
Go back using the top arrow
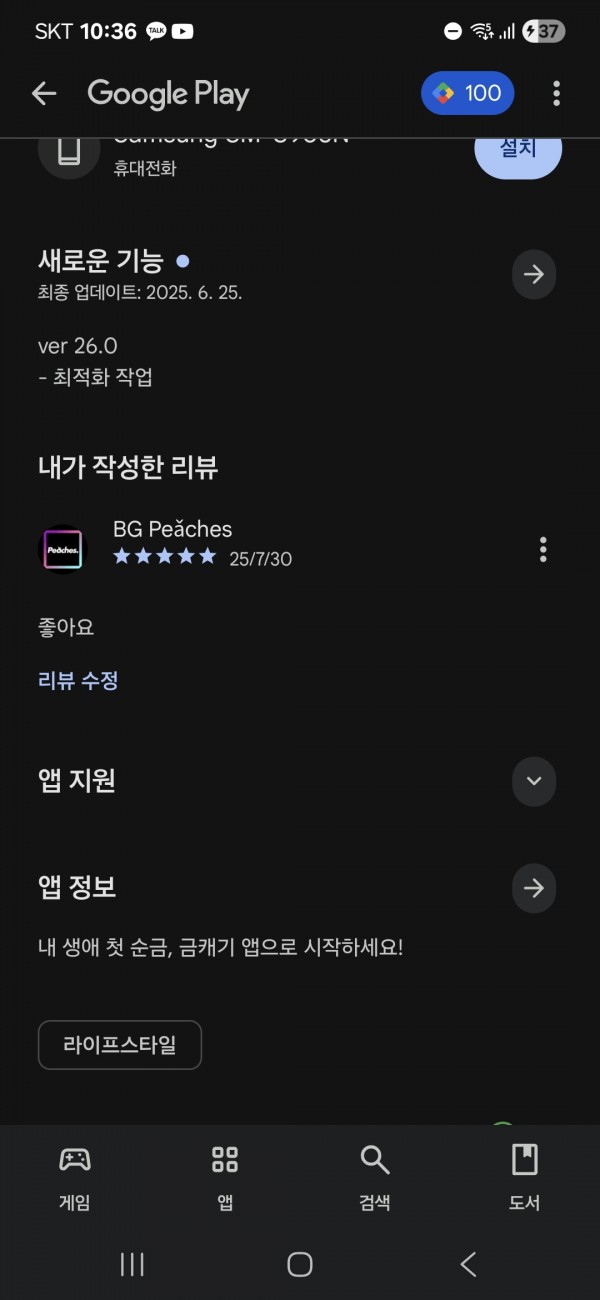[44, 94]
